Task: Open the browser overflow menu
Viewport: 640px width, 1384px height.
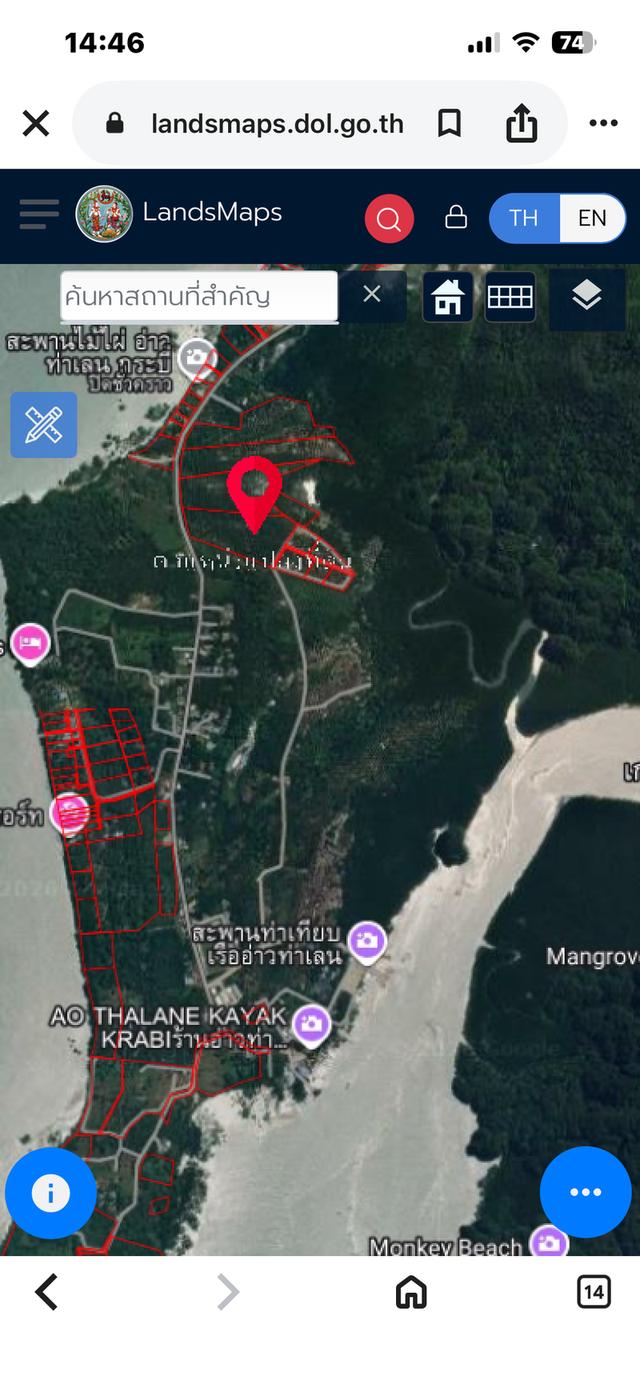Action: (x=603, y=124)
